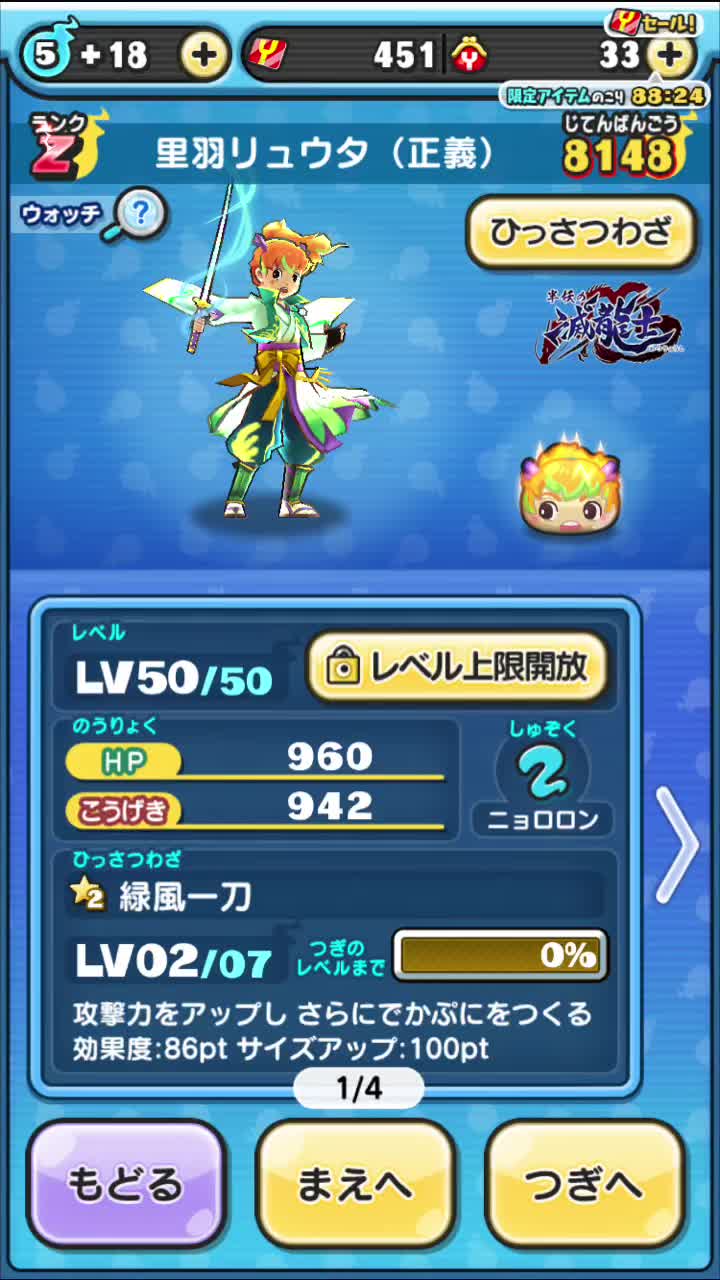Open the ウォッチ magnifier help icon
Screen dimensions: 720x1280
pos(139,212)
